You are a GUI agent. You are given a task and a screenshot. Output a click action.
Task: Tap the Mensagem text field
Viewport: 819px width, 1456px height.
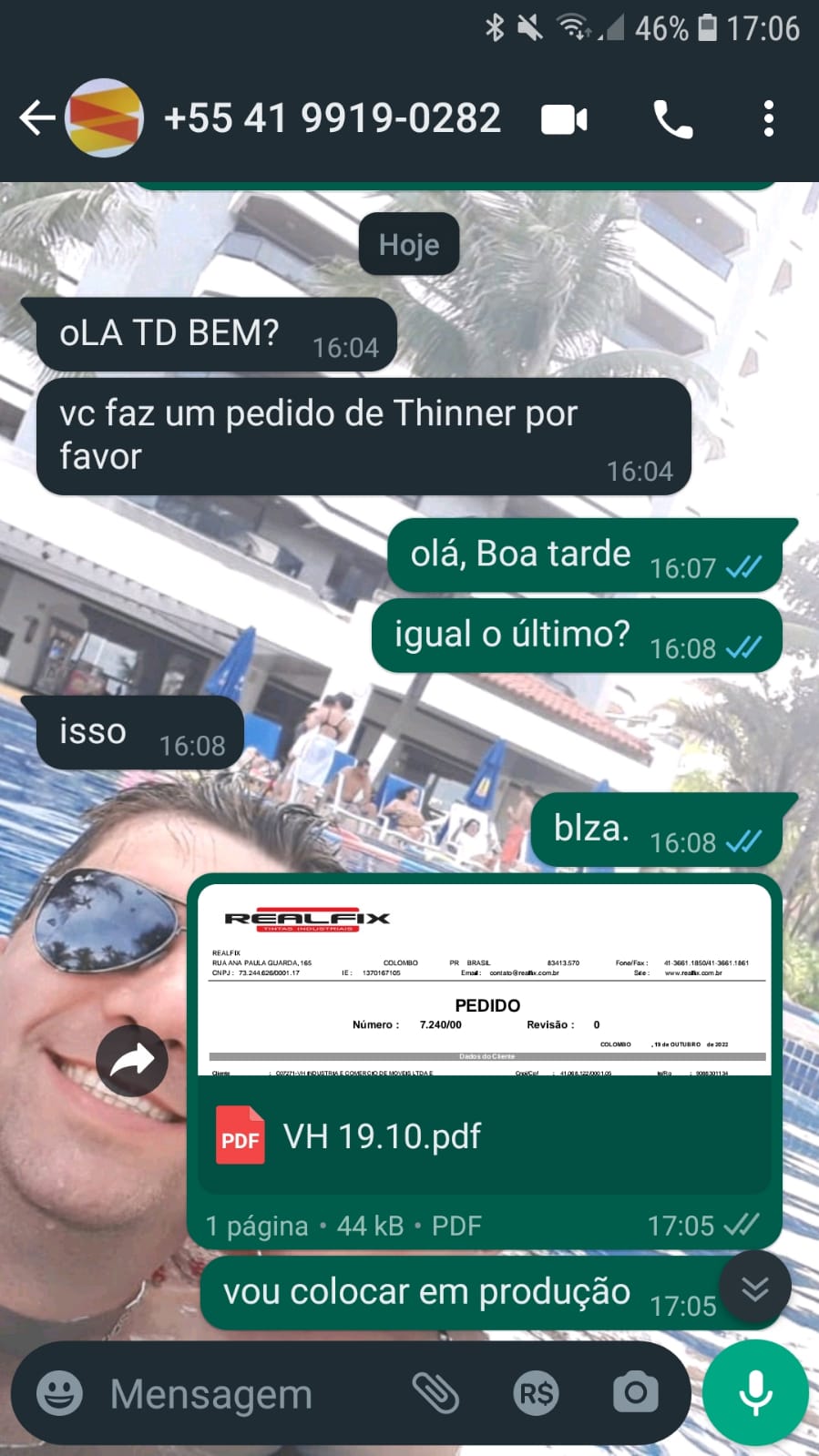pyautogui.click(x=246, y=1393)
